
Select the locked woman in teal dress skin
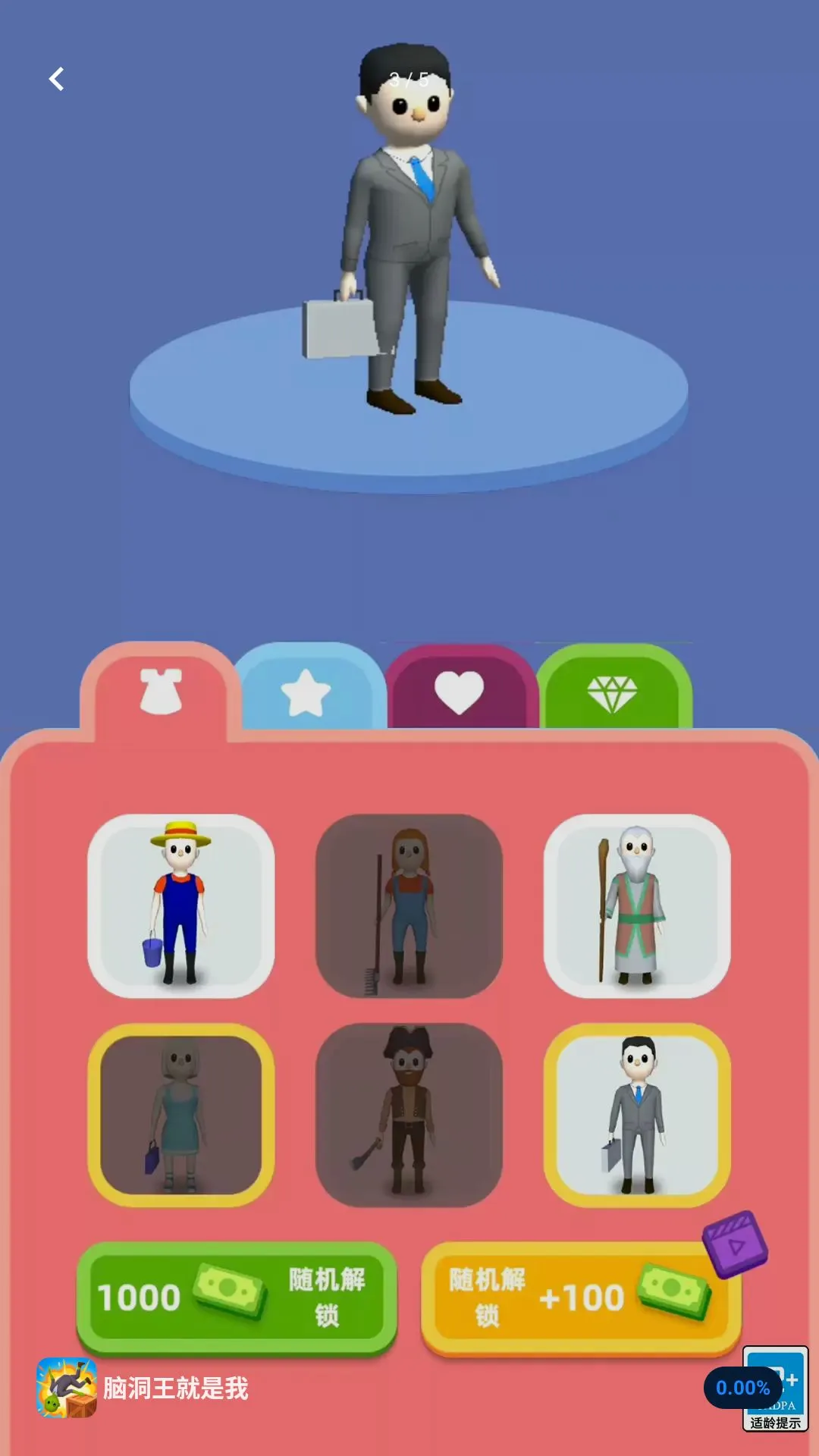[180, 1115]
